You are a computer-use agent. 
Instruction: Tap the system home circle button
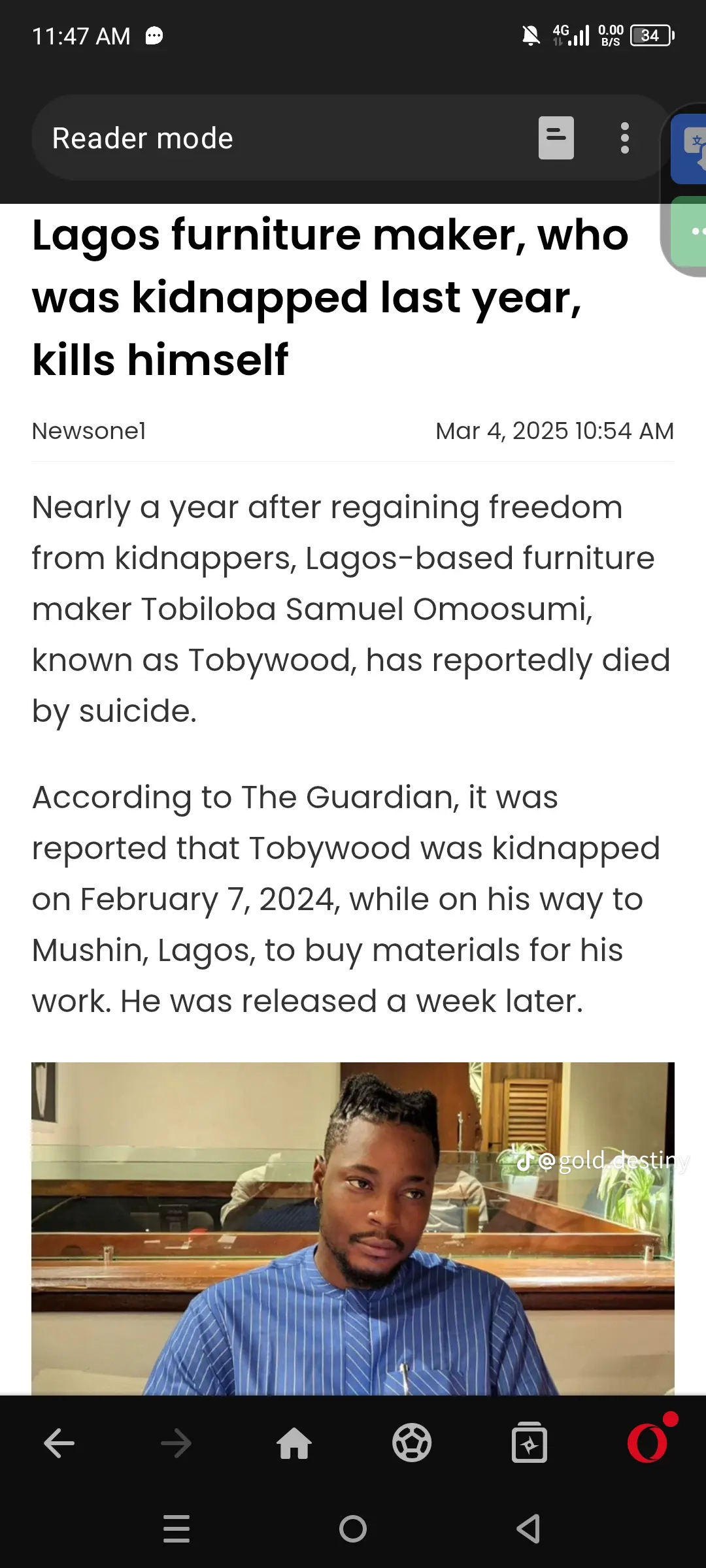(x=353, y=1529)
